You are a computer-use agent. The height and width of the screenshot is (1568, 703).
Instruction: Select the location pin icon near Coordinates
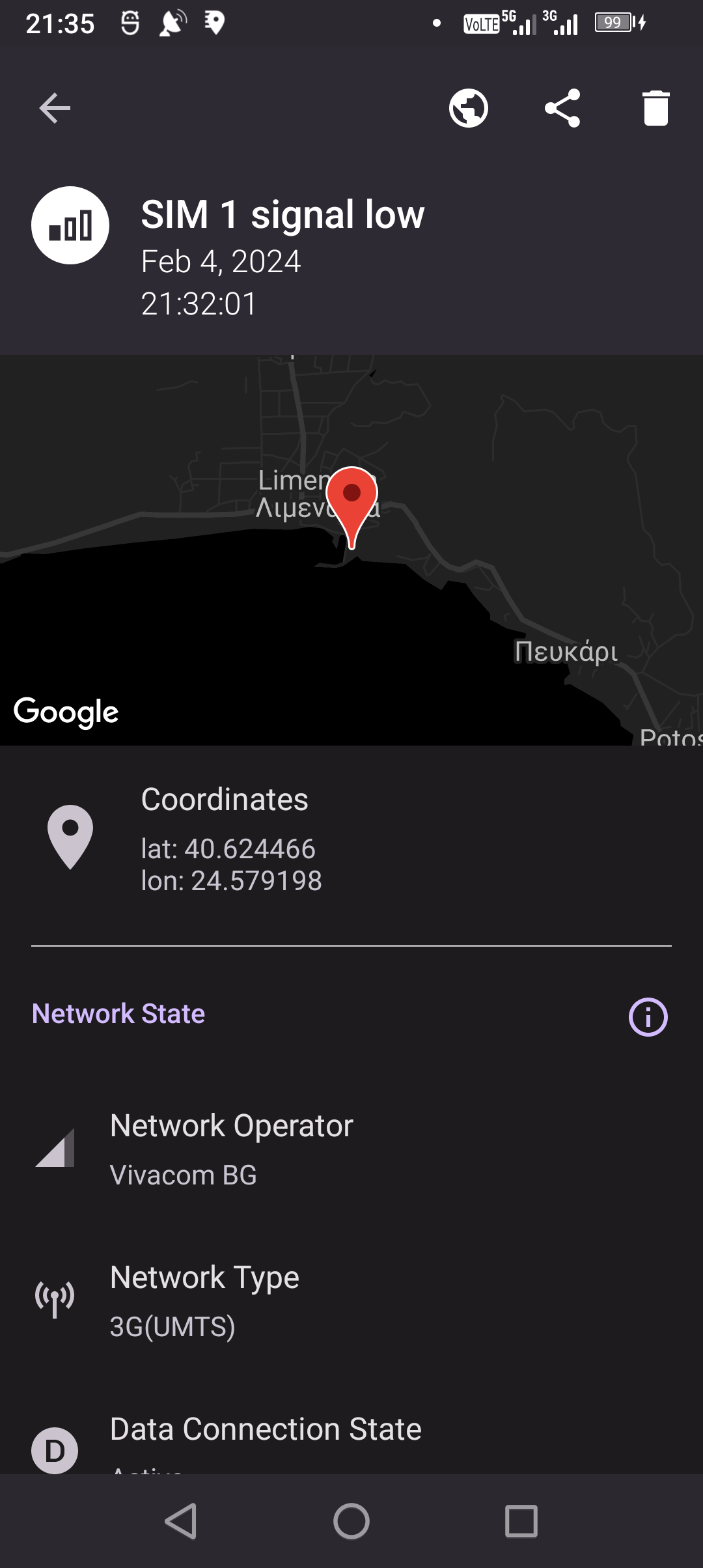click(x=70, y=838)
